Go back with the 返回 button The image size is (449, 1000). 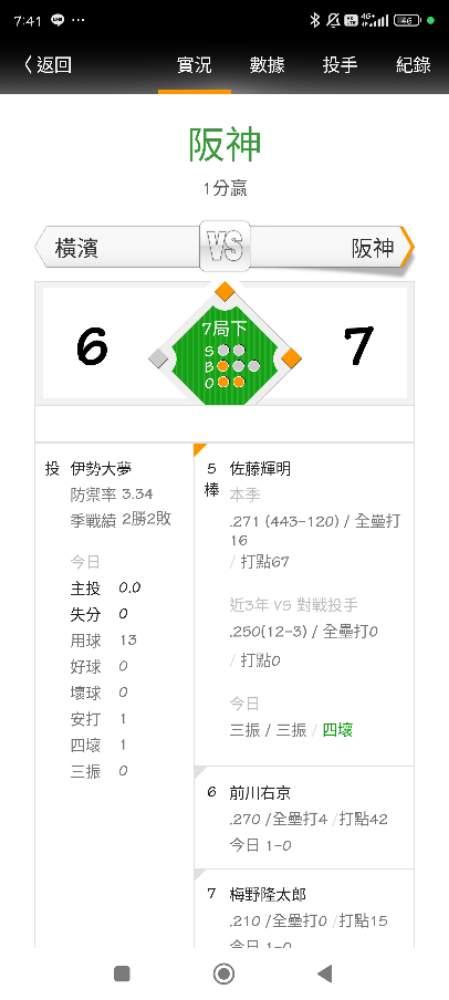point(48,65)
